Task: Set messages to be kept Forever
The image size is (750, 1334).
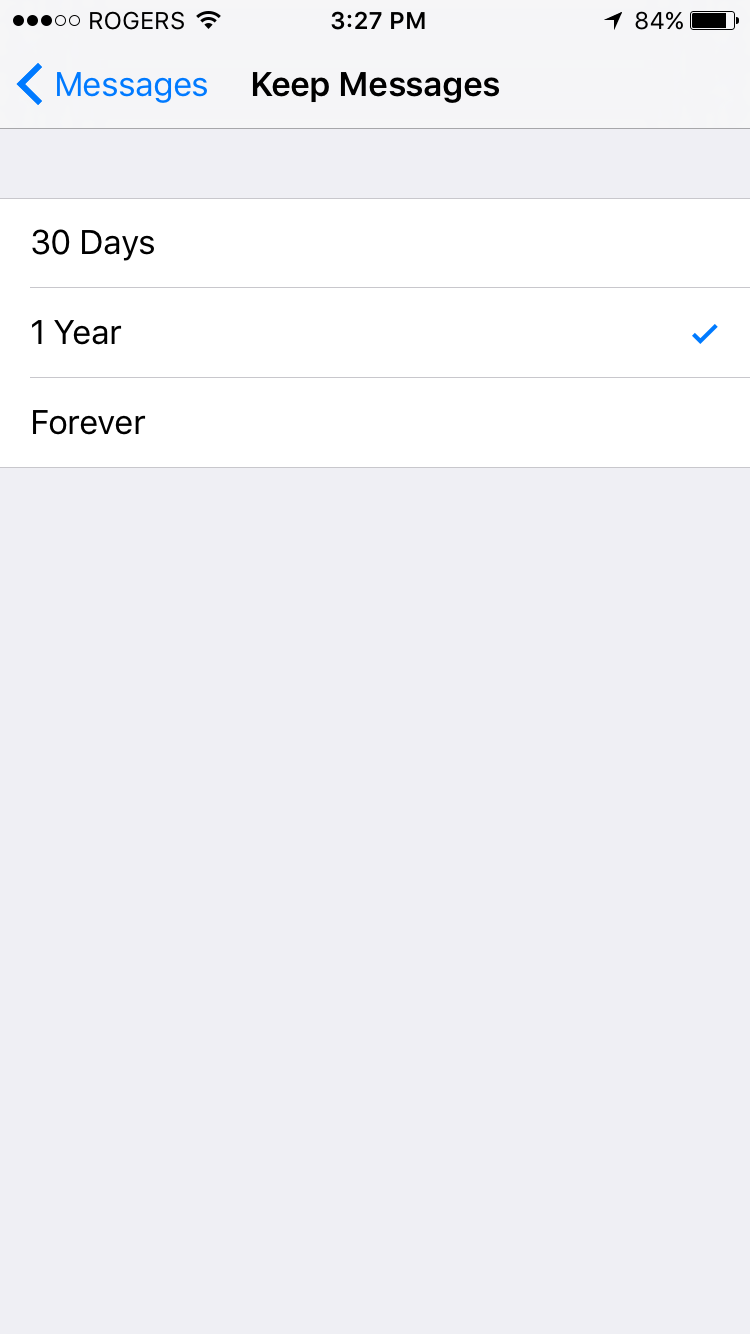Action: click(x=375, y=423)
